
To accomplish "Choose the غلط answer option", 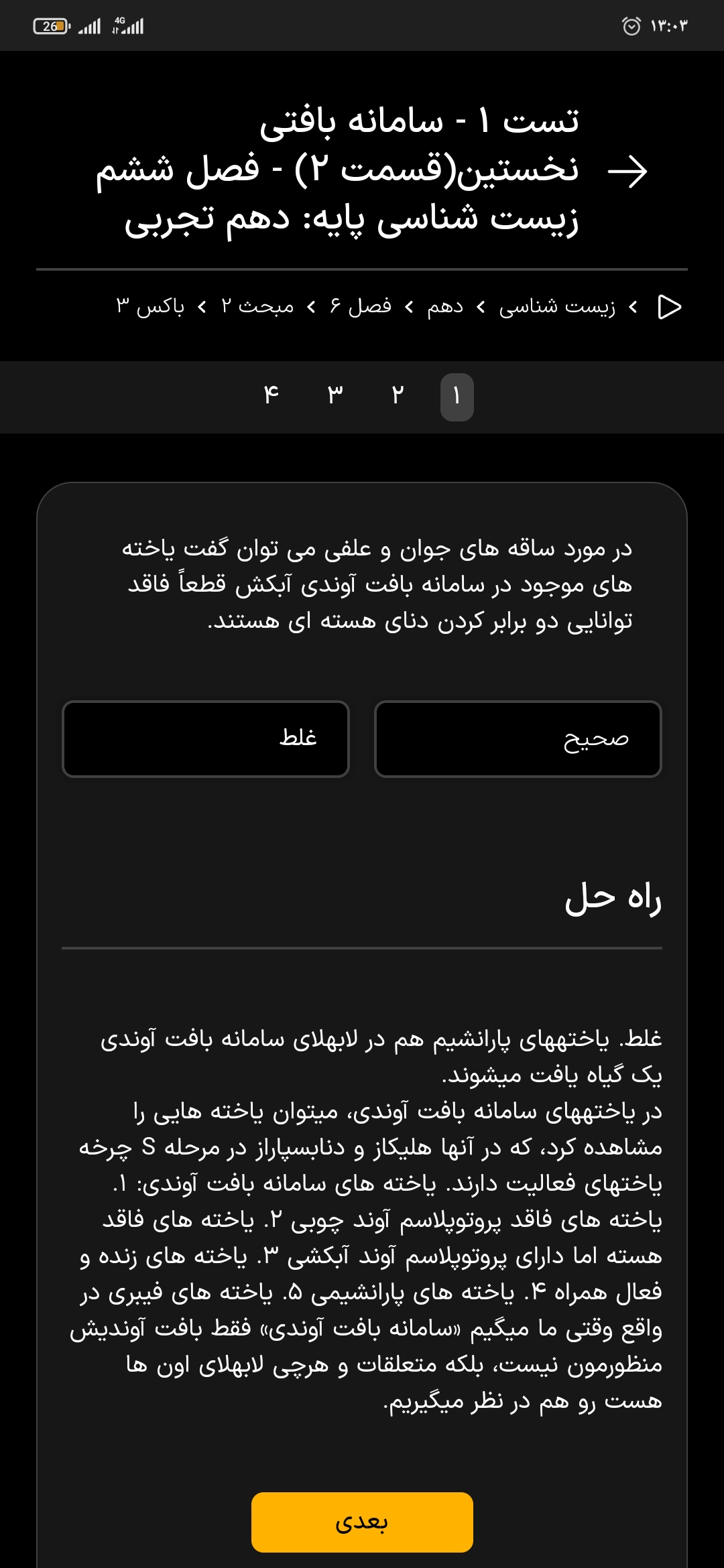I will click(x=206, y=738).
